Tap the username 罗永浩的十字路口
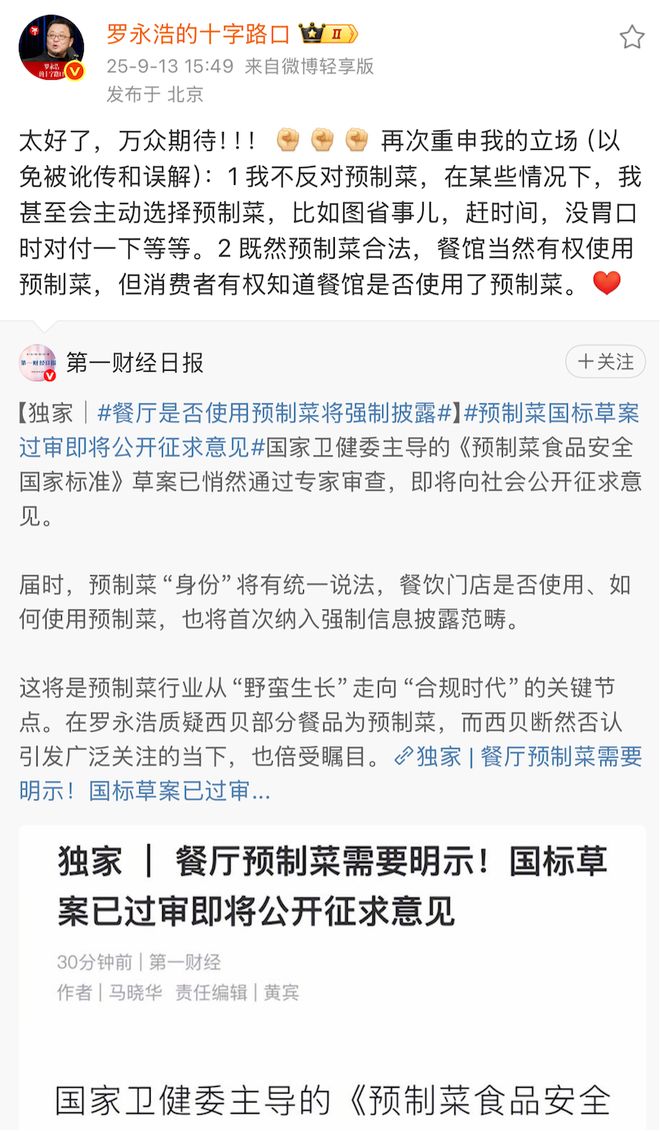Screen dimensions: 660x1131 click(x=198, y=34)
